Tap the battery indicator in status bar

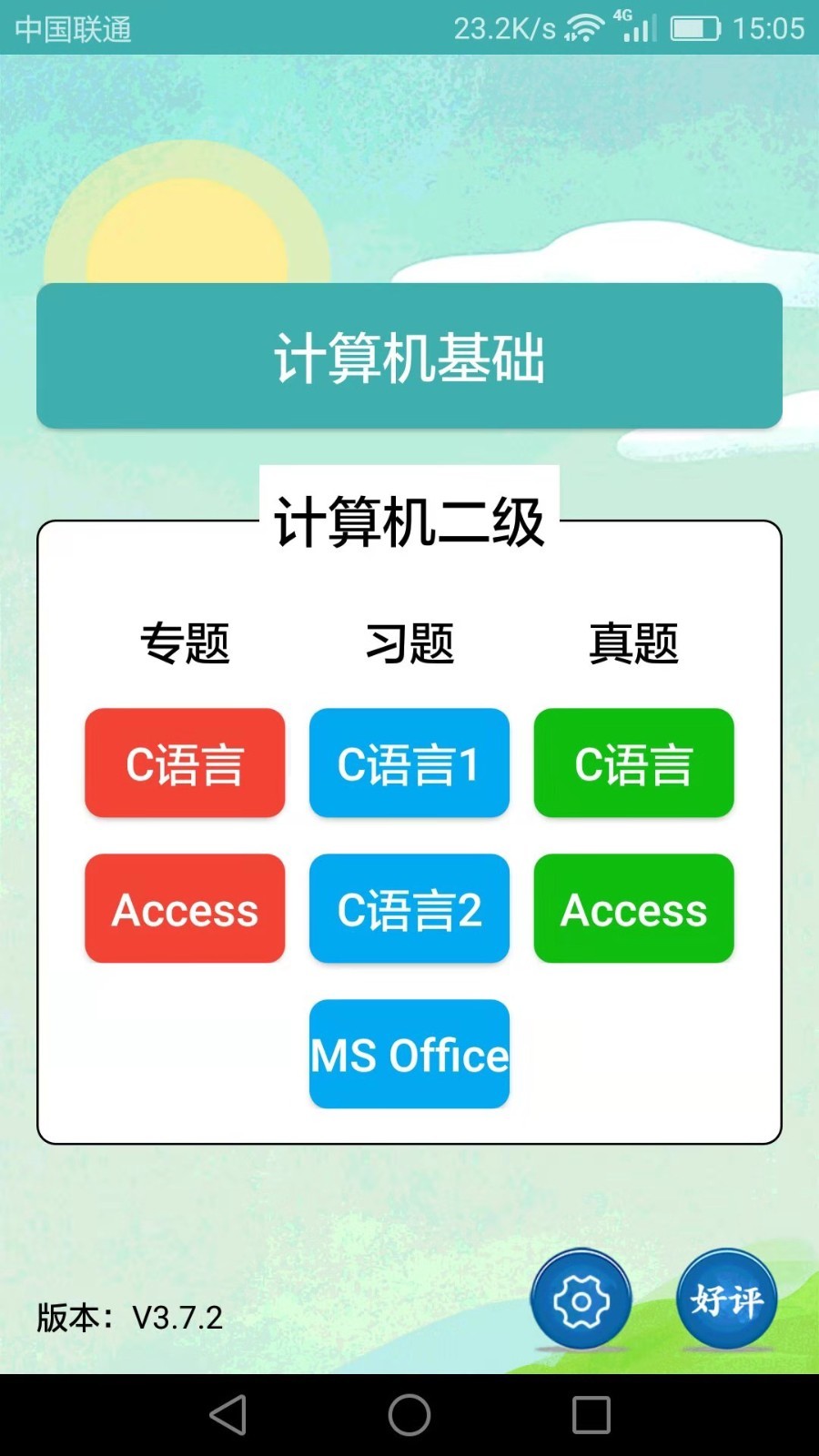pos(693,27)
